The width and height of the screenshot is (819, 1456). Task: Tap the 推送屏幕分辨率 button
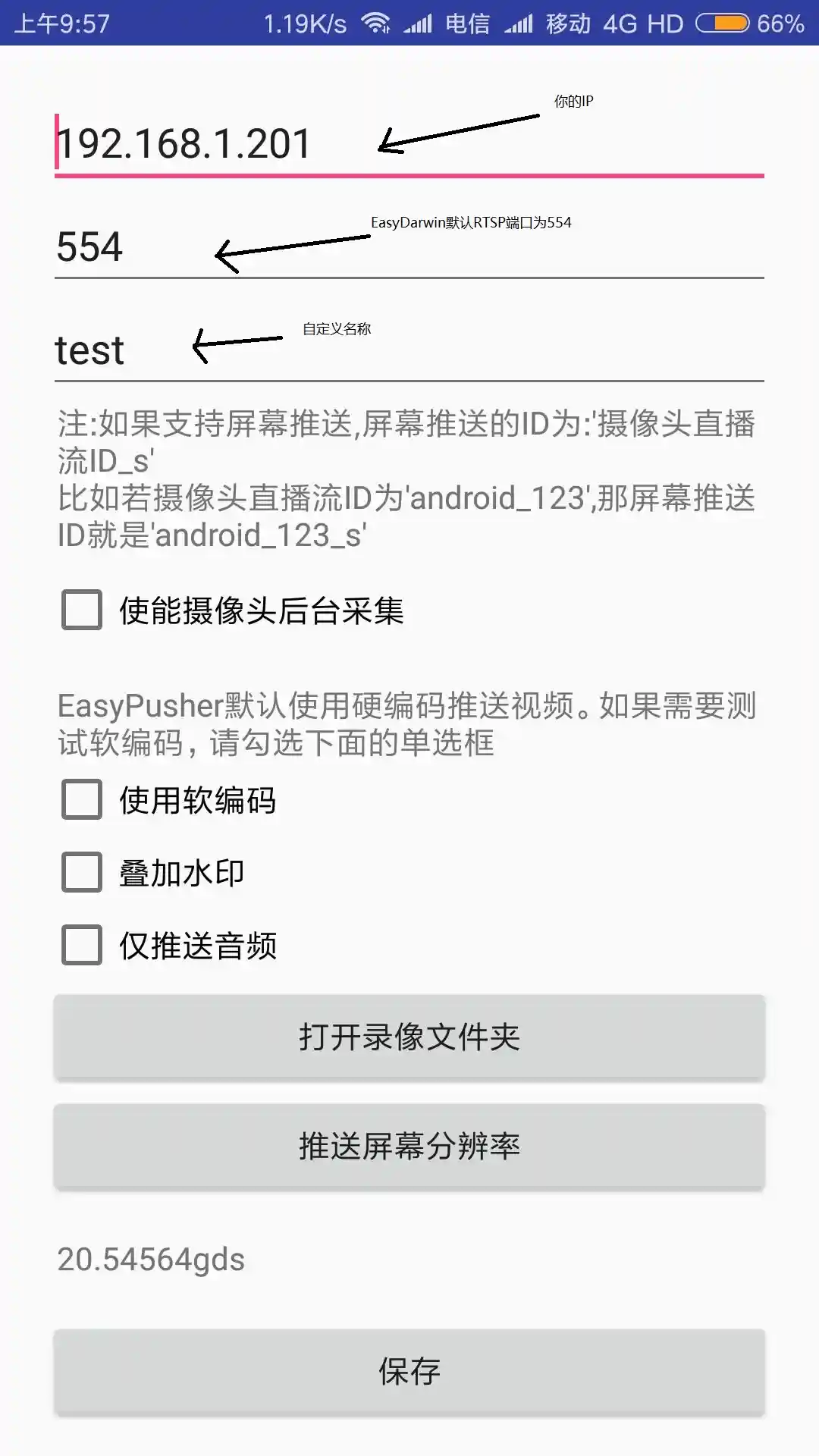[x=409, y=1146]
